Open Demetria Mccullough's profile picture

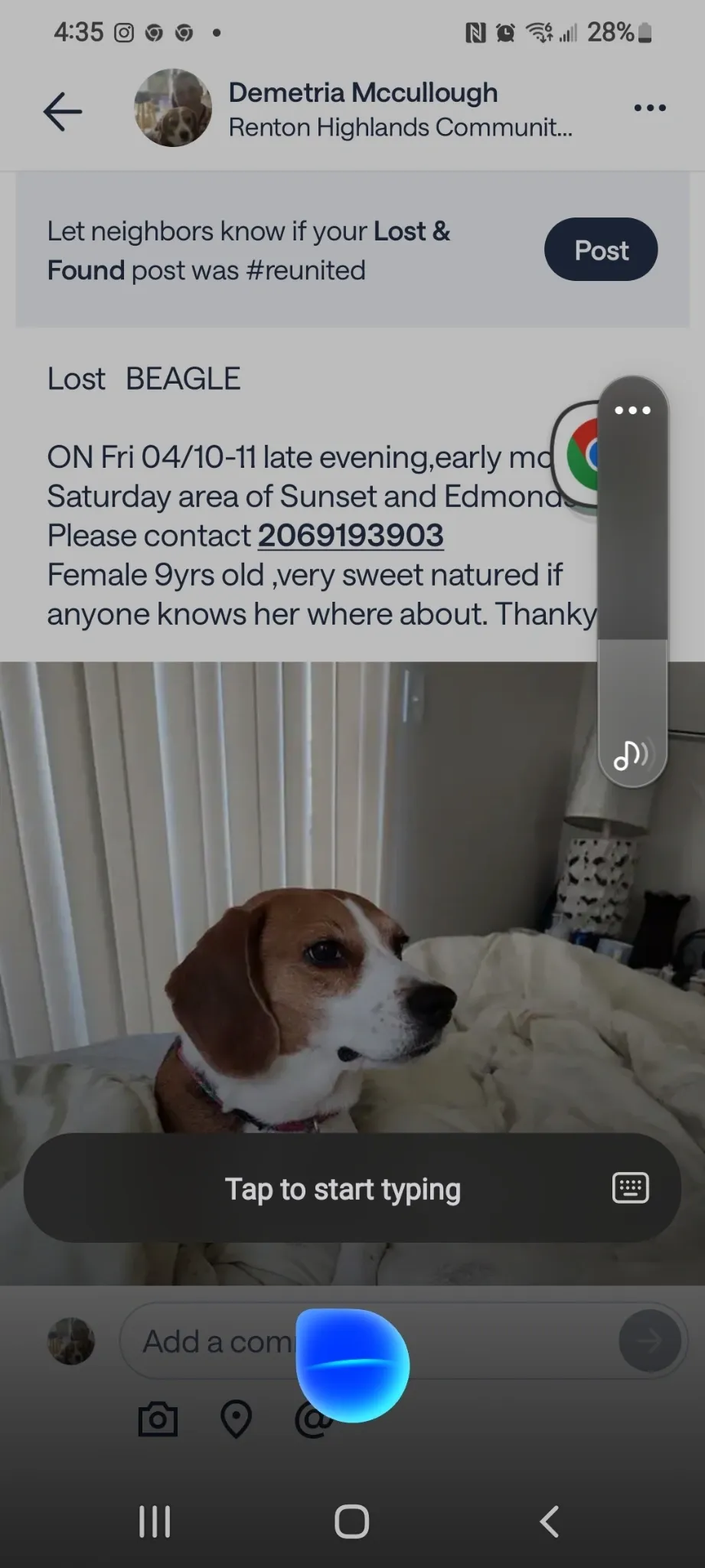(173, 108)
